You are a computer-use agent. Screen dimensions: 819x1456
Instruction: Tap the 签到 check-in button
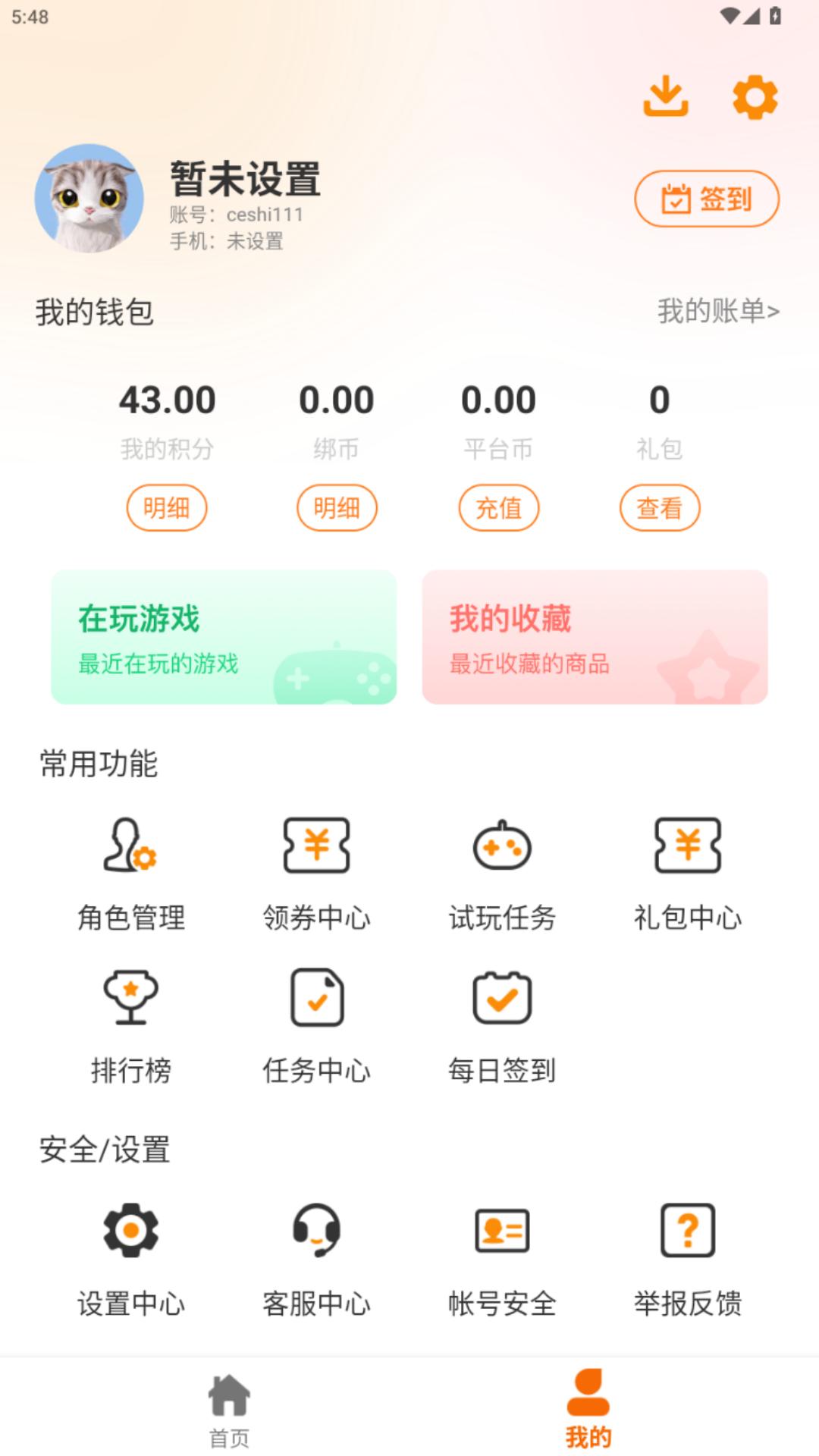coord(705,199)
